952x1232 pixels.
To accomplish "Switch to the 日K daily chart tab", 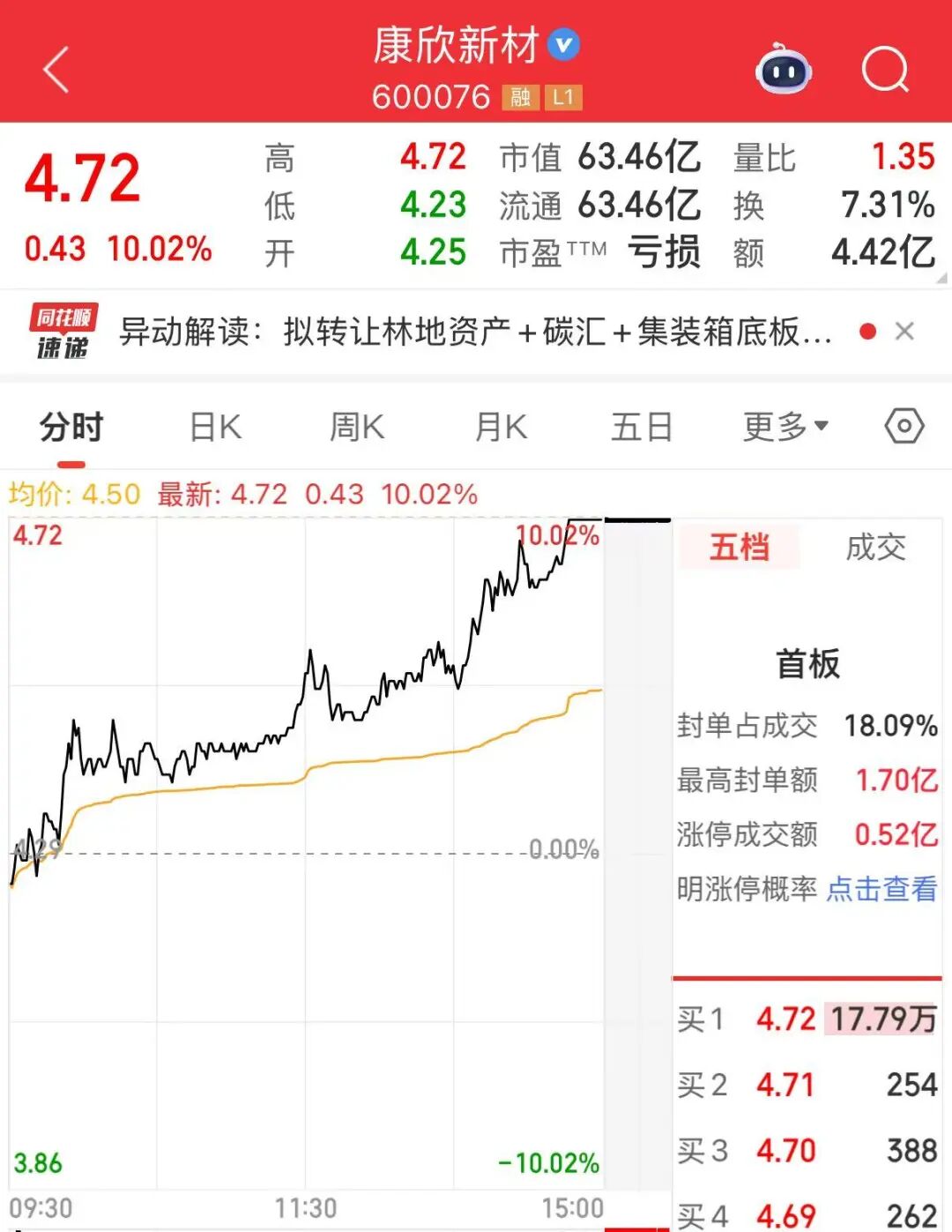I will 212,427.
